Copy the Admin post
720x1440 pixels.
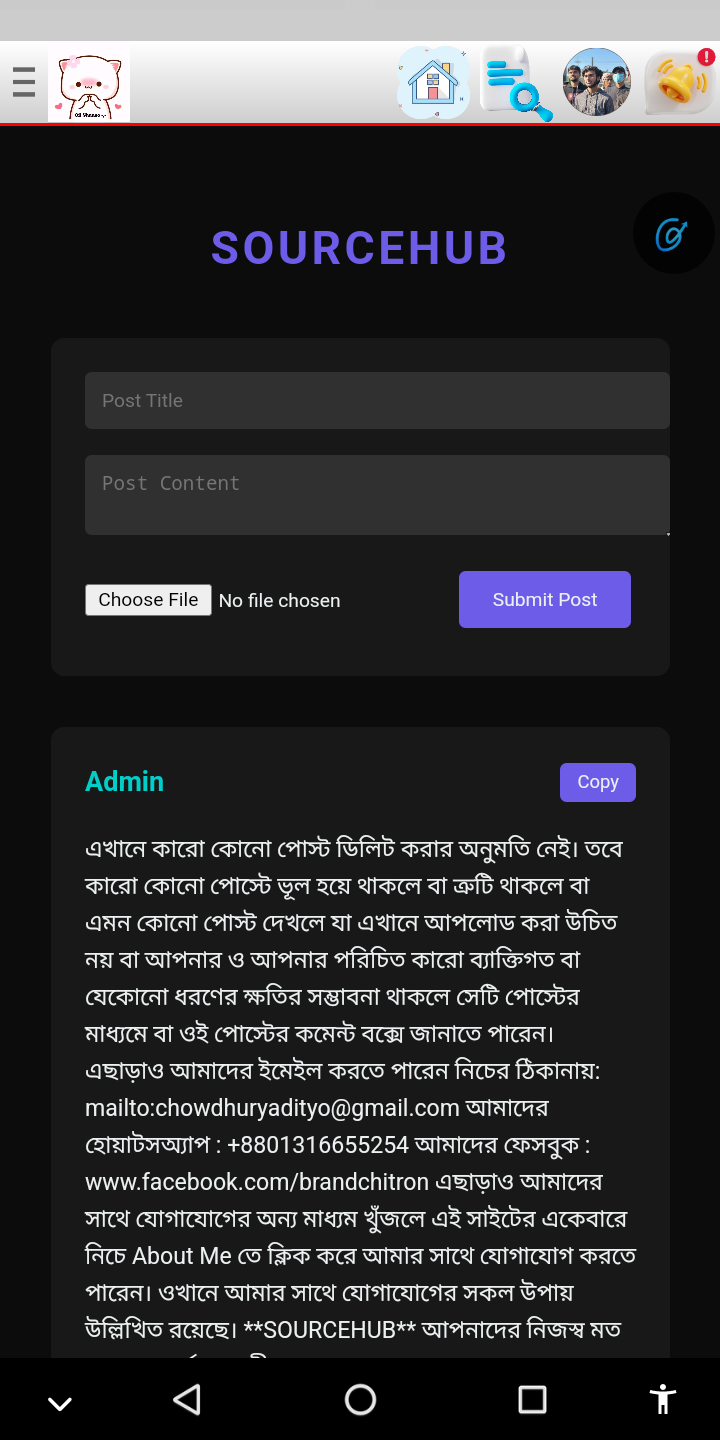pyautogui.click(x=597, y=782)
